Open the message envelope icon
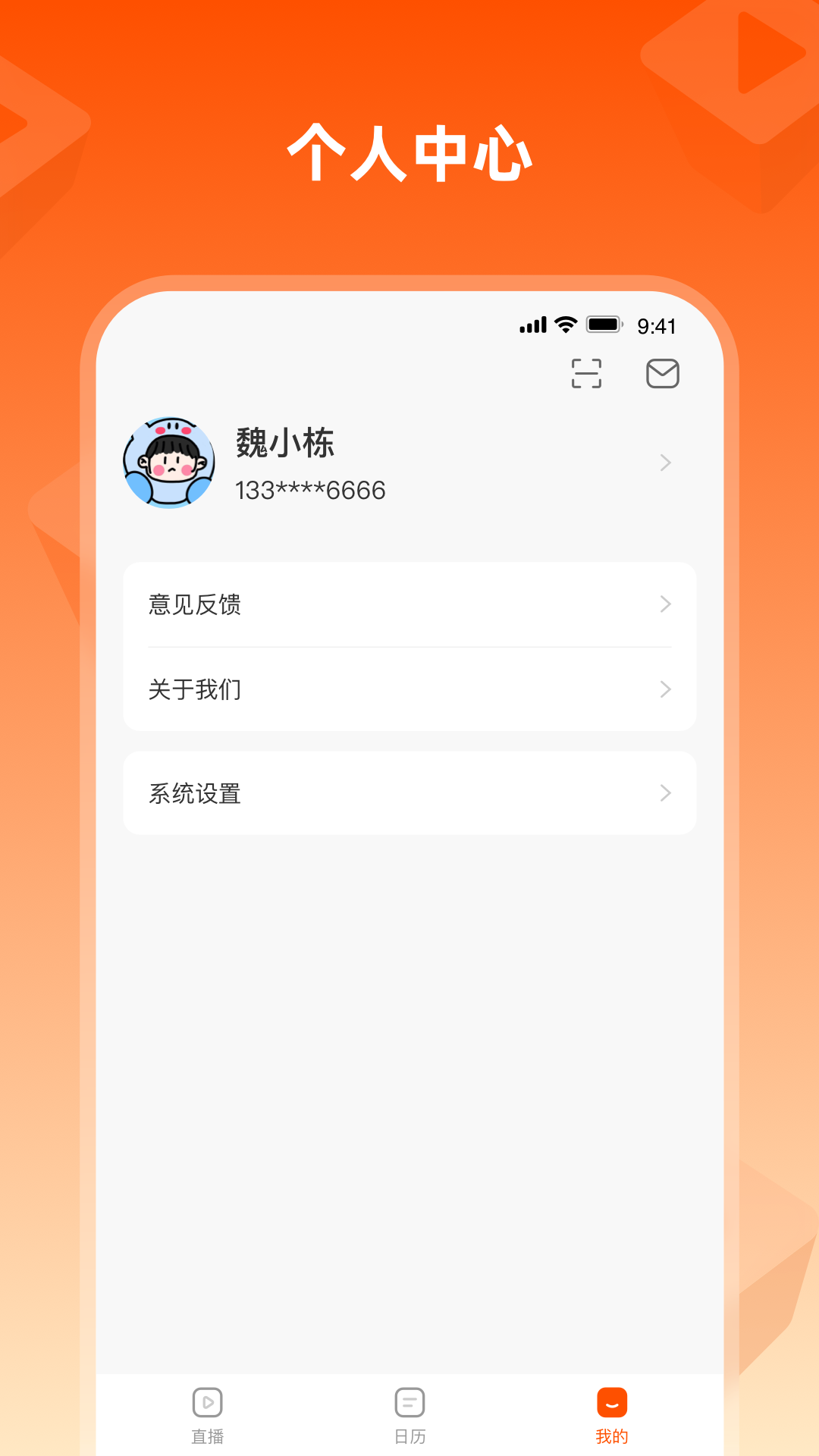819x1456 pixels. point(661,374)
